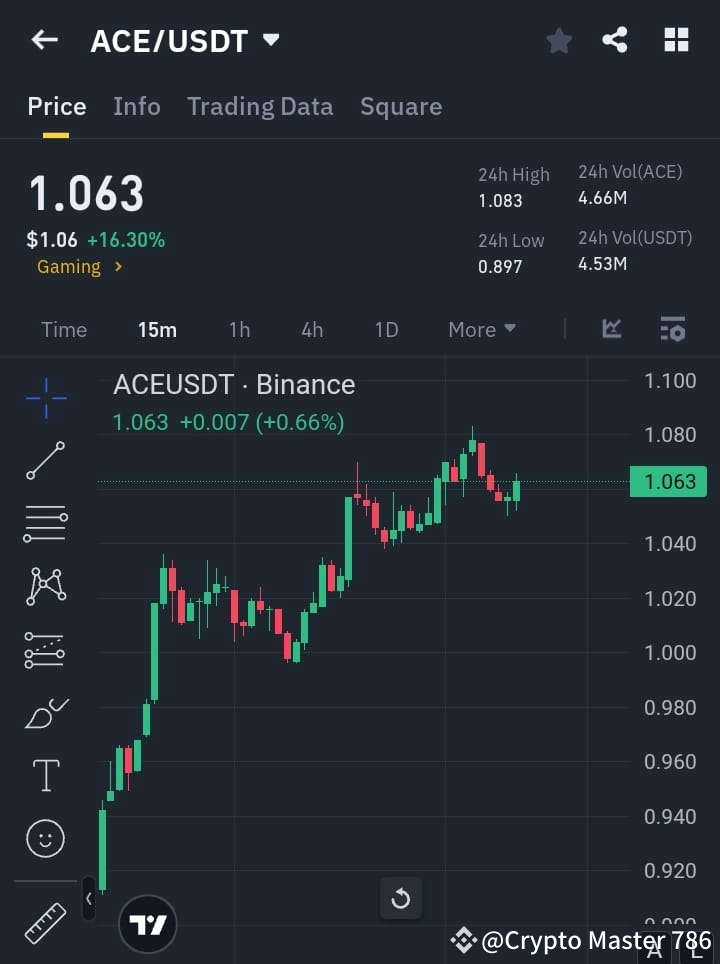Open the Gaming category link
720x964 pixels.
70,267
